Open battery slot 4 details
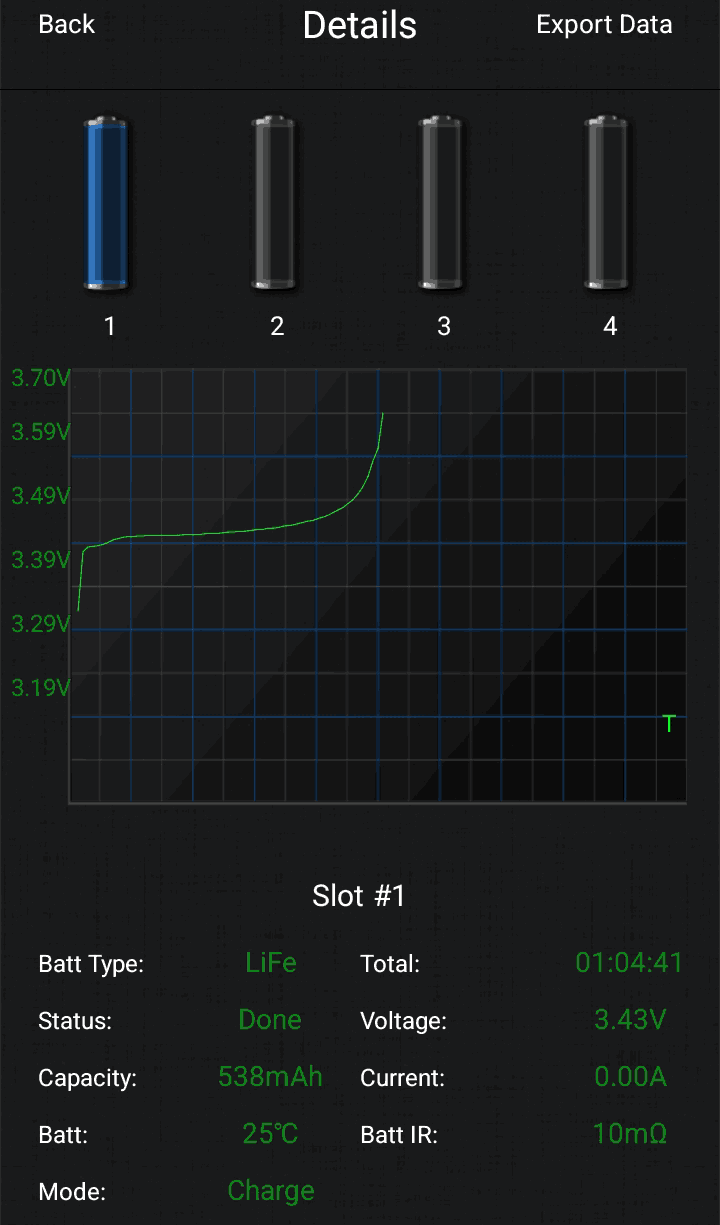This screenshot has height=1225, width=720. click(608, 205)
